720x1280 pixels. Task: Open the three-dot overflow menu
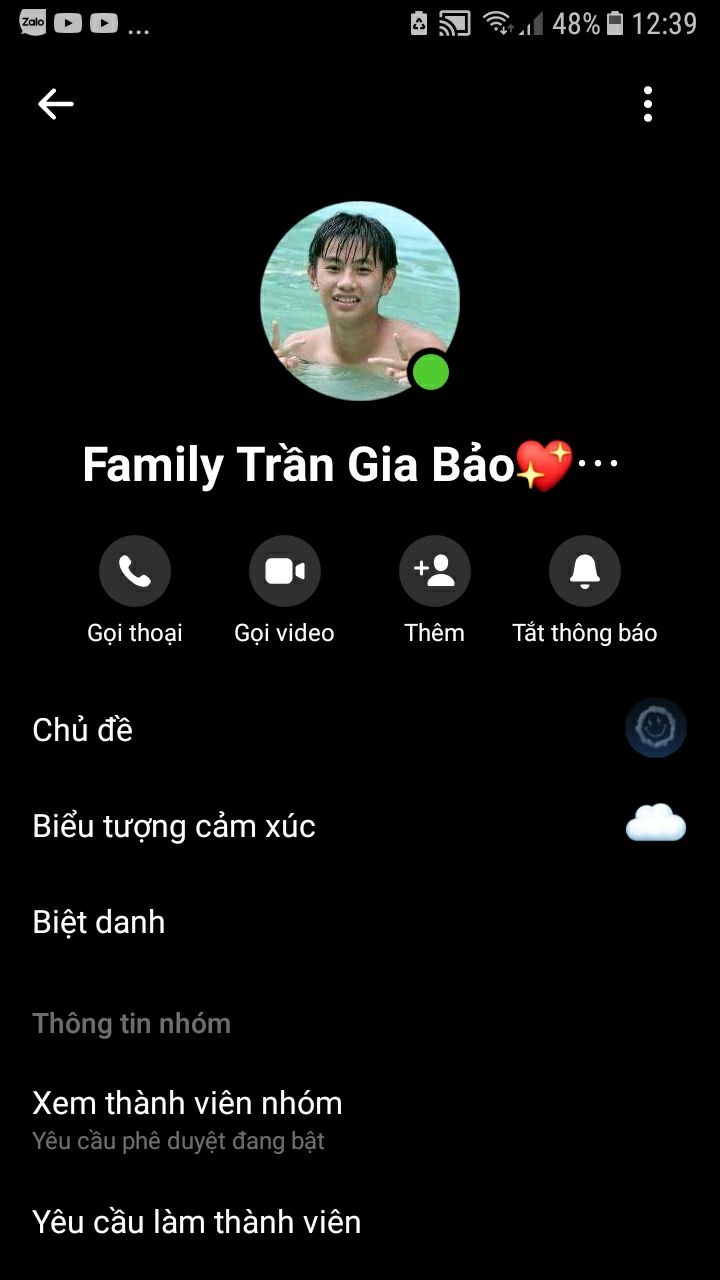(648, 104)
